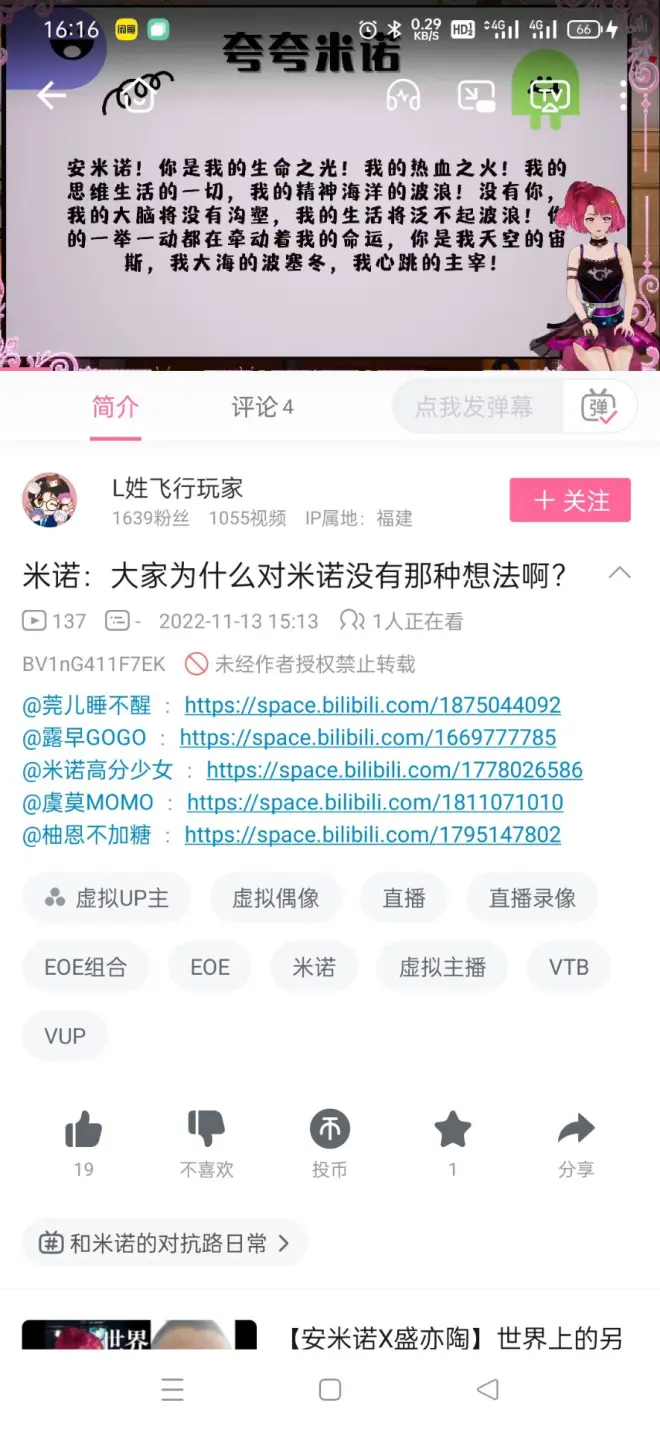Screen dimensions: 660x1430
Task: Go back from the video page
Action: pyautogui.click(x=51, y=96)
